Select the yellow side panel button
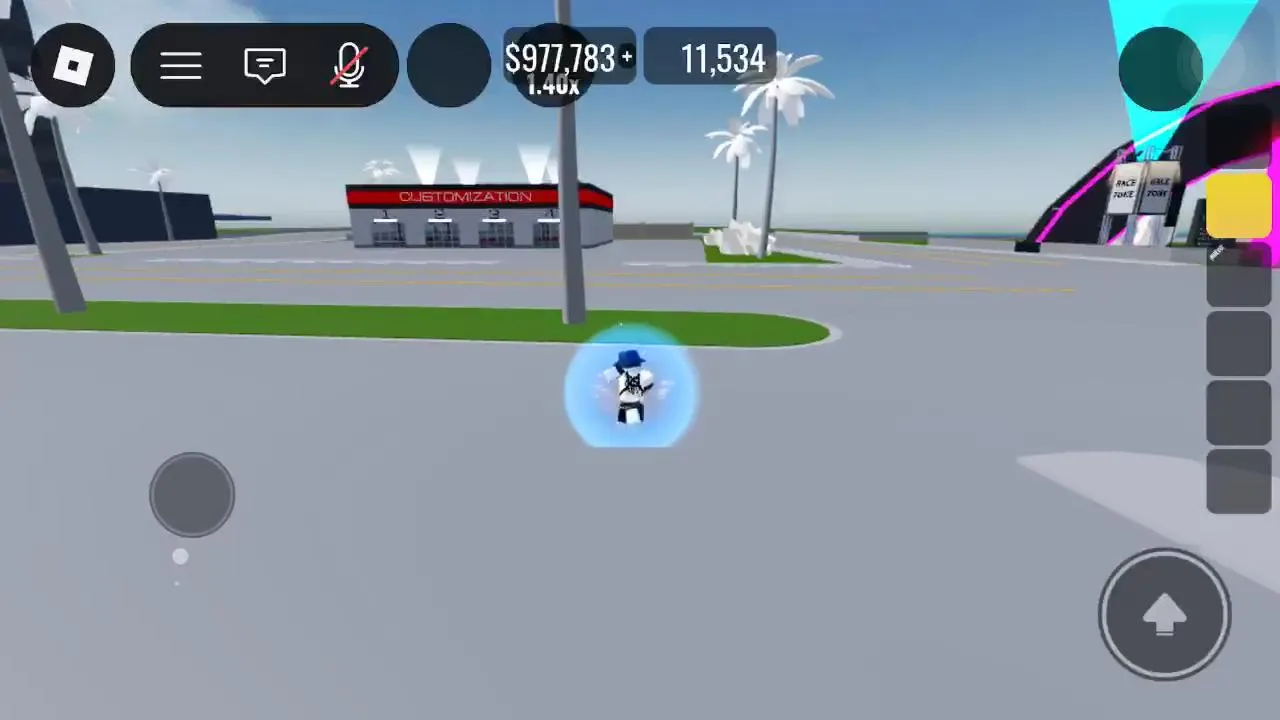Screen dimensions: 1280x720 pyautogui.click(x=1239, y=204)
